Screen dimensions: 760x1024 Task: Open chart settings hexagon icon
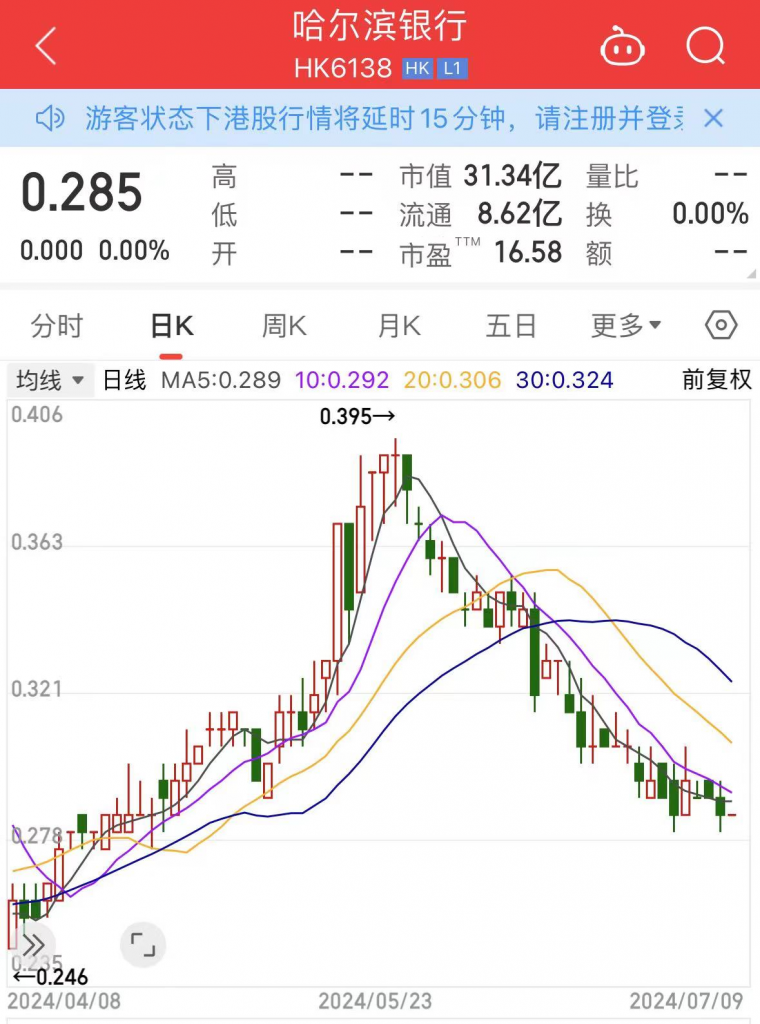tap(721, 326)
